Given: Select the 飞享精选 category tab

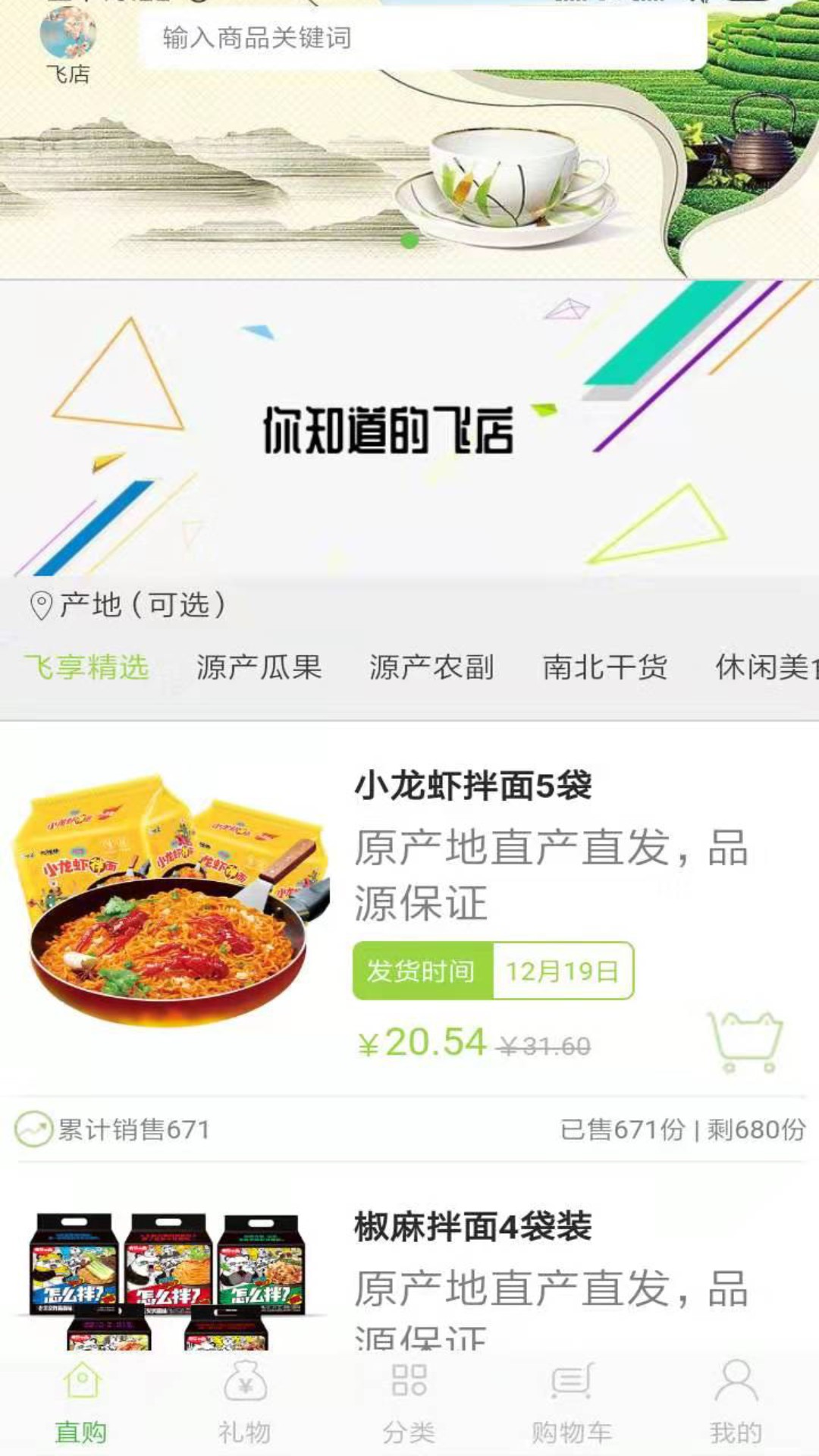Looking at the screenshot, I should (x=86, y=667).
